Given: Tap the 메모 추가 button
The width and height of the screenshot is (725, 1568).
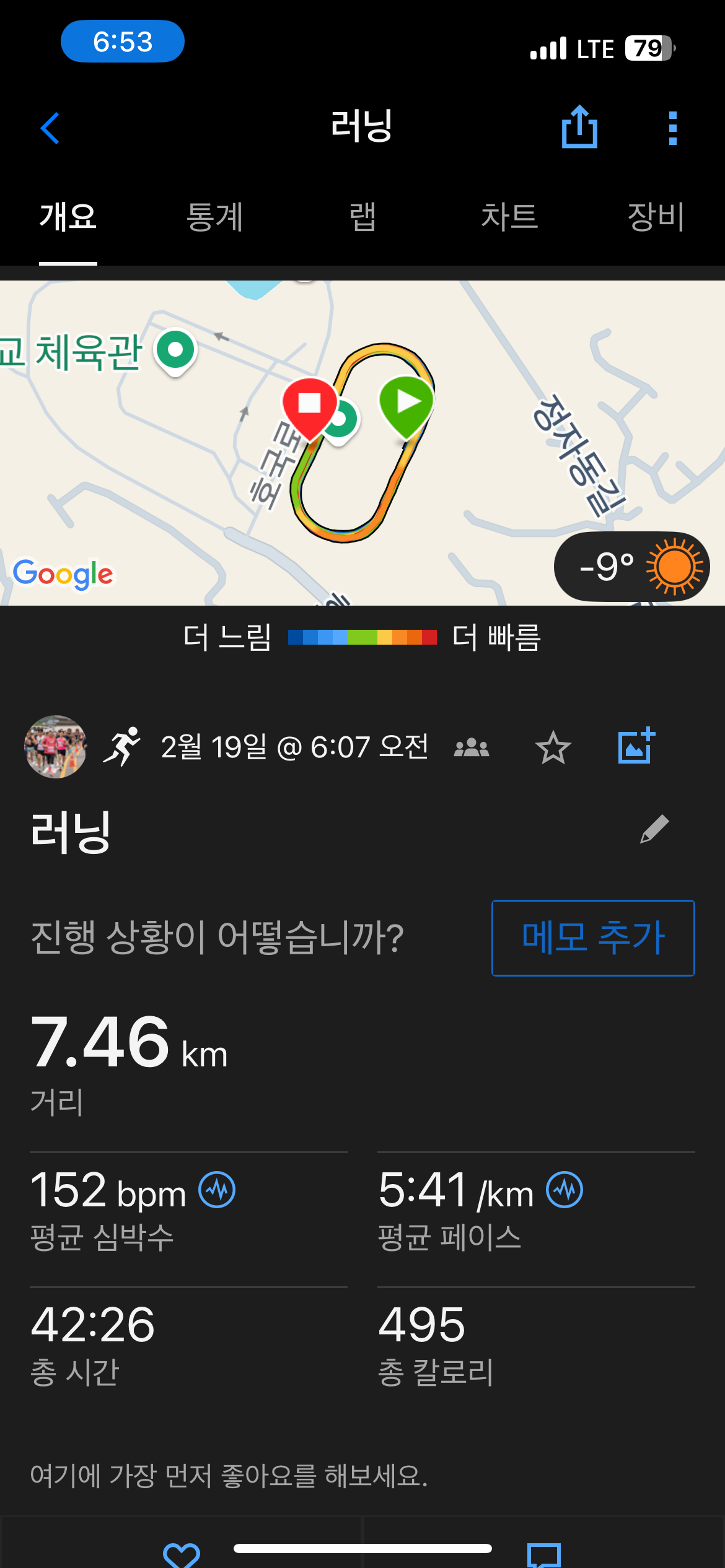Looking at the screenshot, I should (593, 938).
